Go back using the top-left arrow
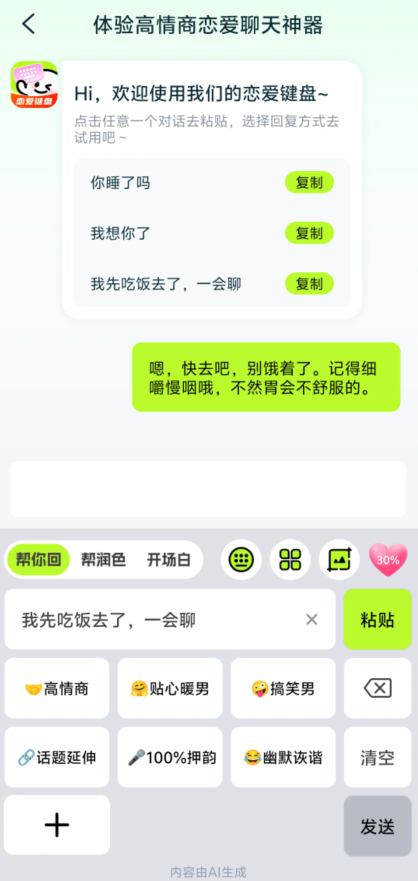The height and width of the screenshot is (881, 418). tap(28, 25)
